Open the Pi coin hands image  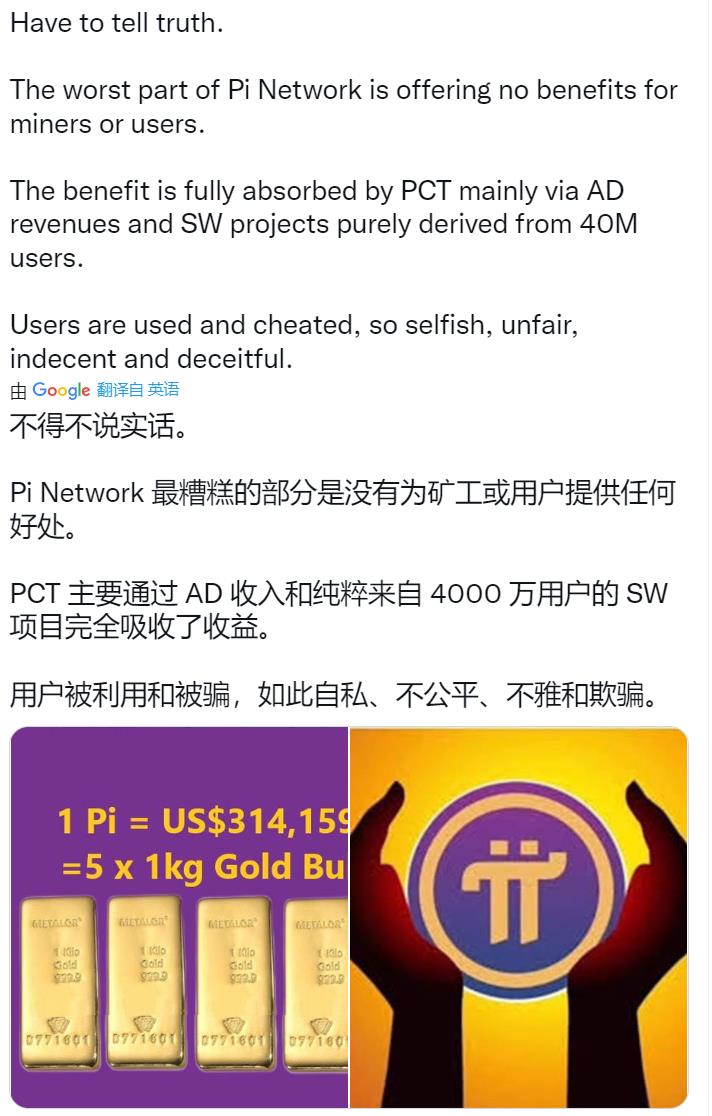tap(519, 917)
